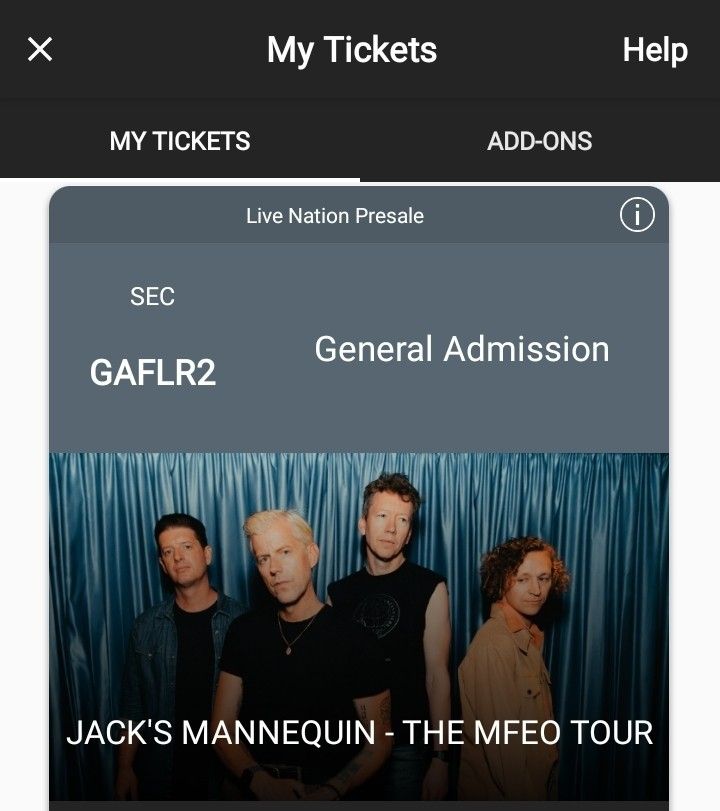The width and height of the screenshot is (720, 811).
Task: Select the MY TICKETS tab
Action: [180, 141]
